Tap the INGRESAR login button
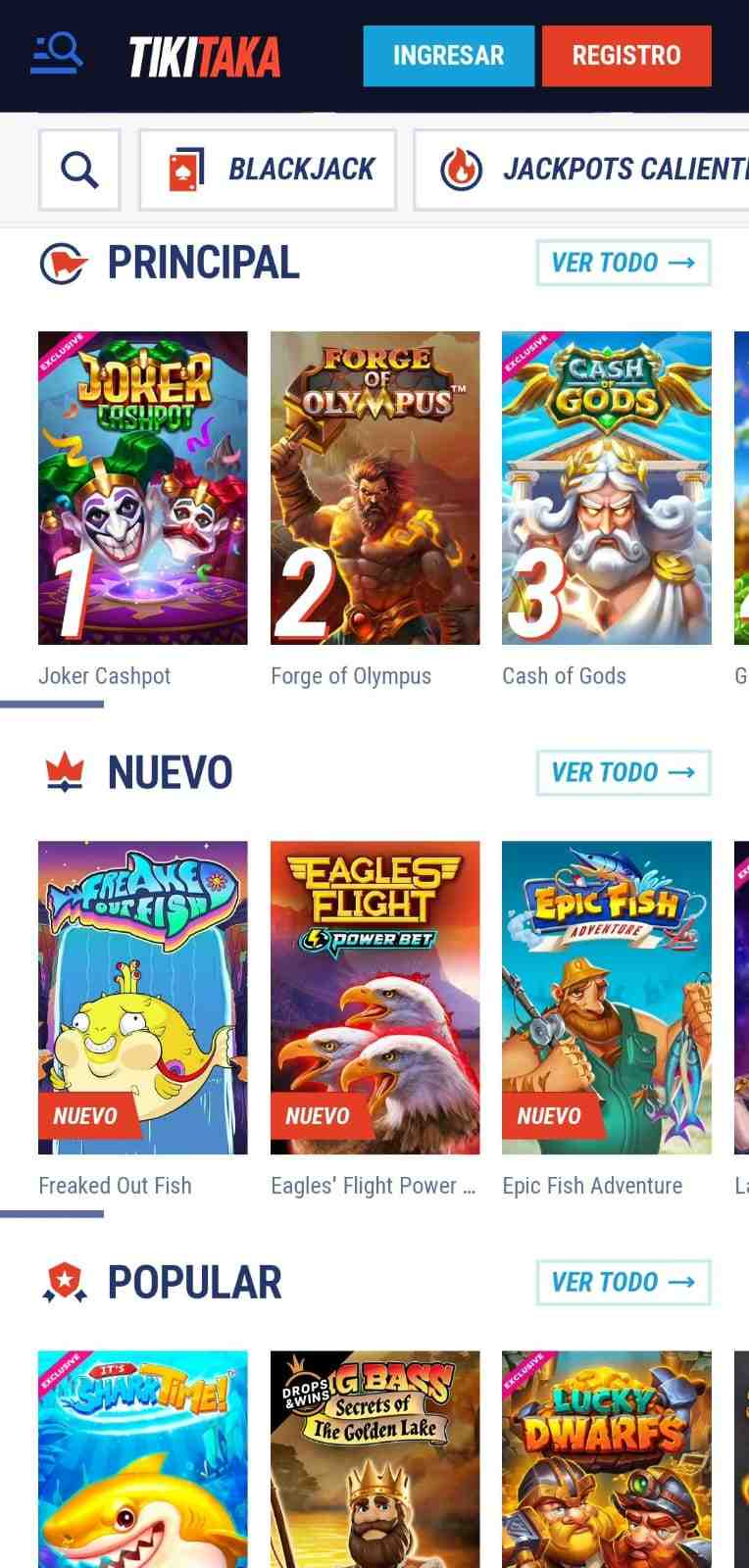The image size is (749, 1568). (x=448, y=56)
